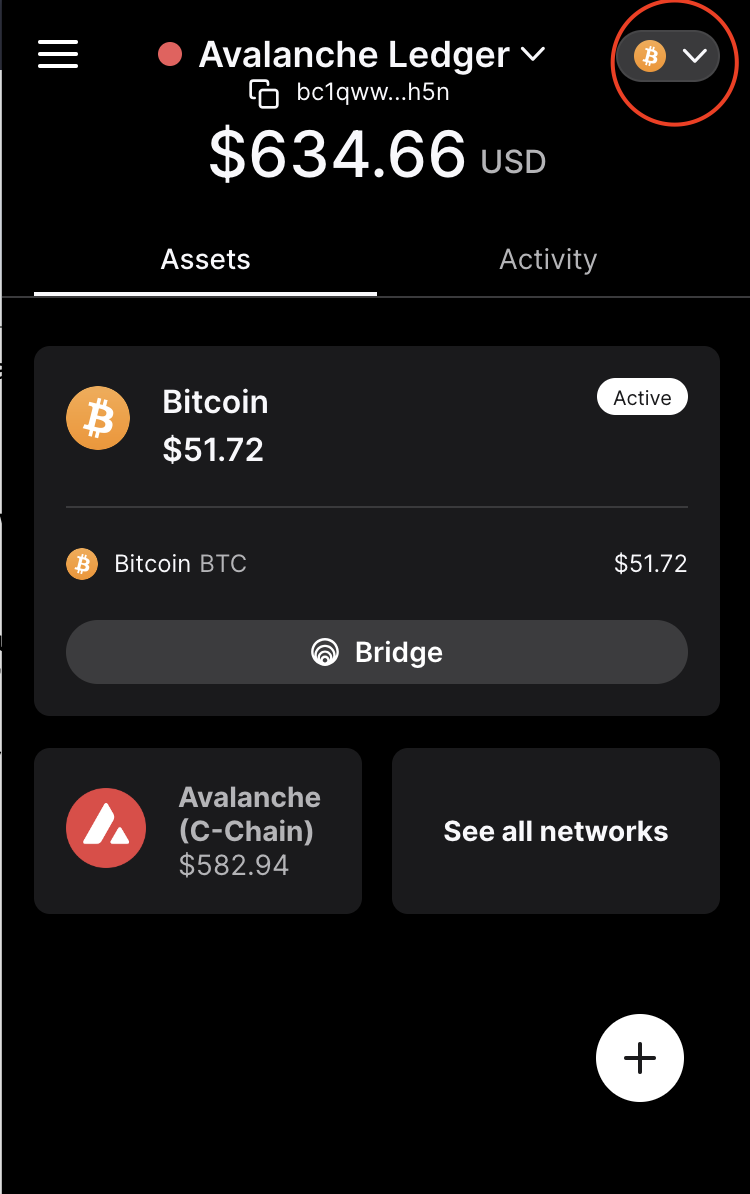Tap the Bridge button
This screenshot has width=750, height=1194.
coord(376,652)
